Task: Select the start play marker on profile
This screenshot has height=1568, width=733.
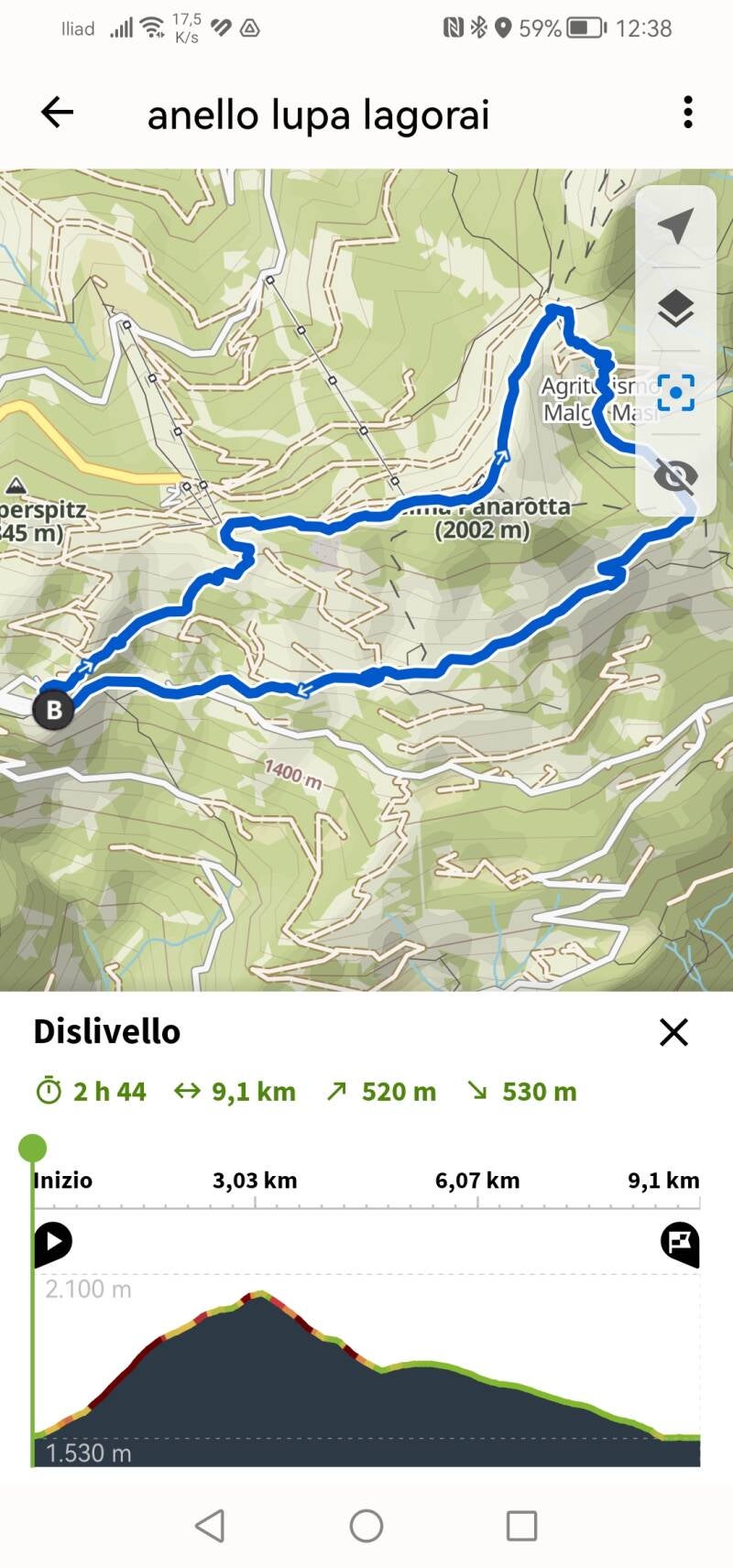Action: coord(52,1242)
